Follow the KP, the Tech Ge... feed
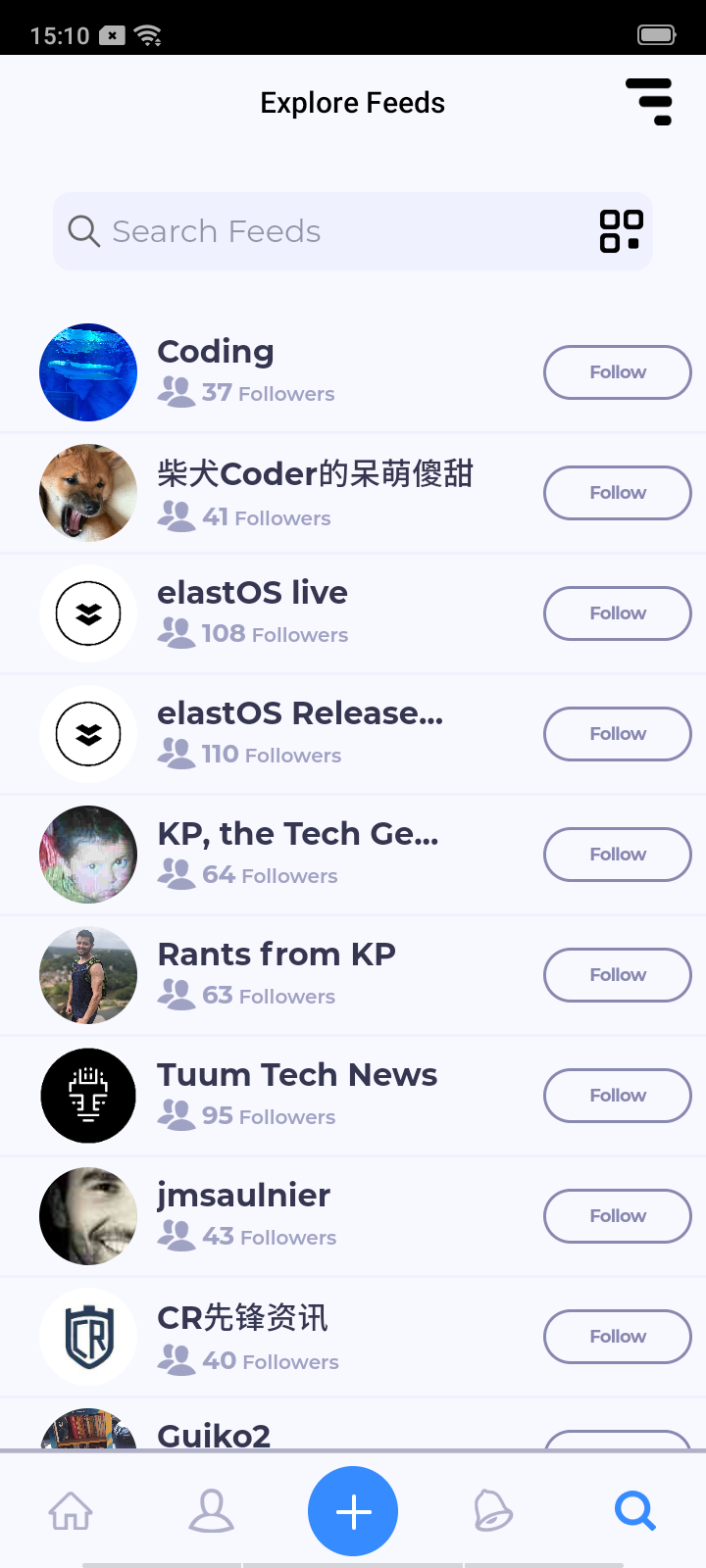 pos(618,855)
